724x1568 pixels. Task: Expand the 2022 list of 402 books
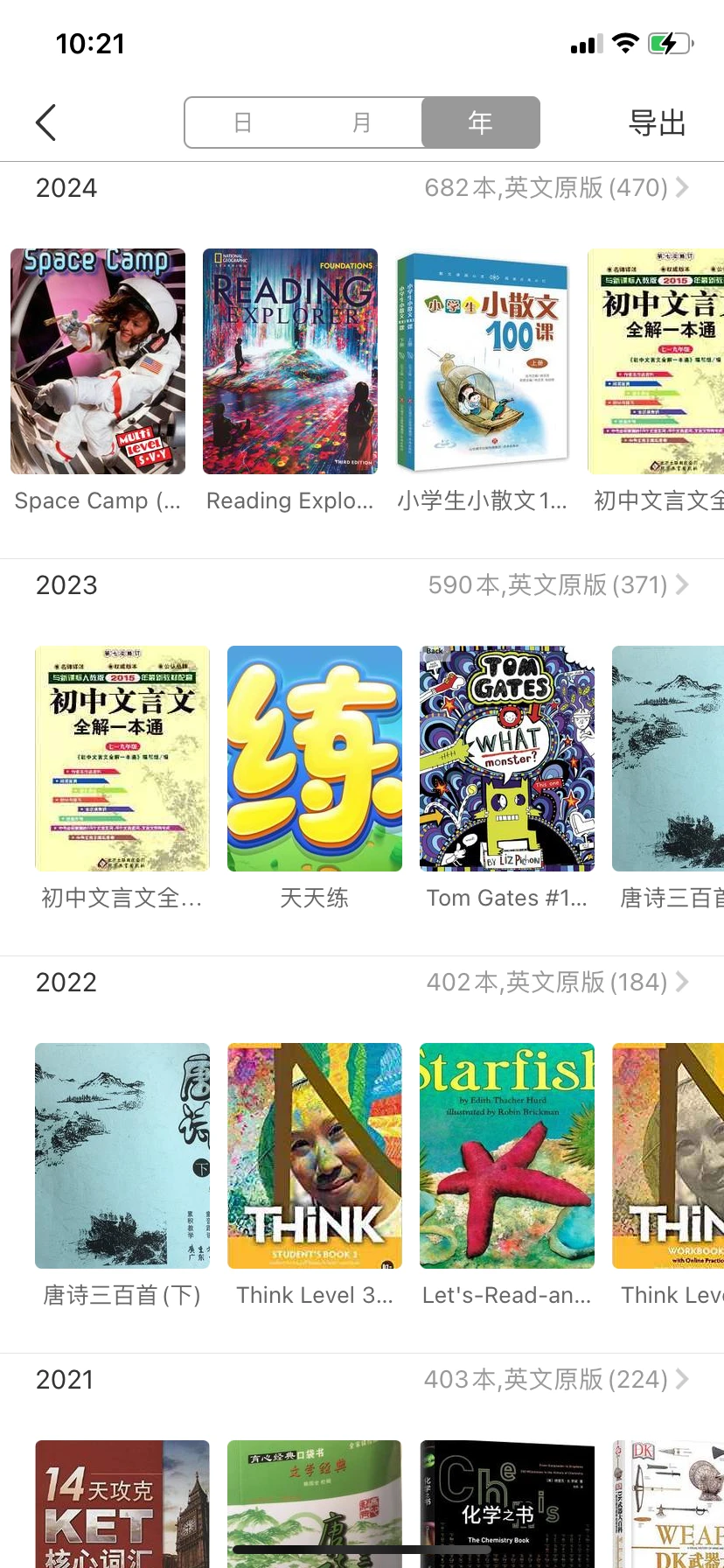557,983
